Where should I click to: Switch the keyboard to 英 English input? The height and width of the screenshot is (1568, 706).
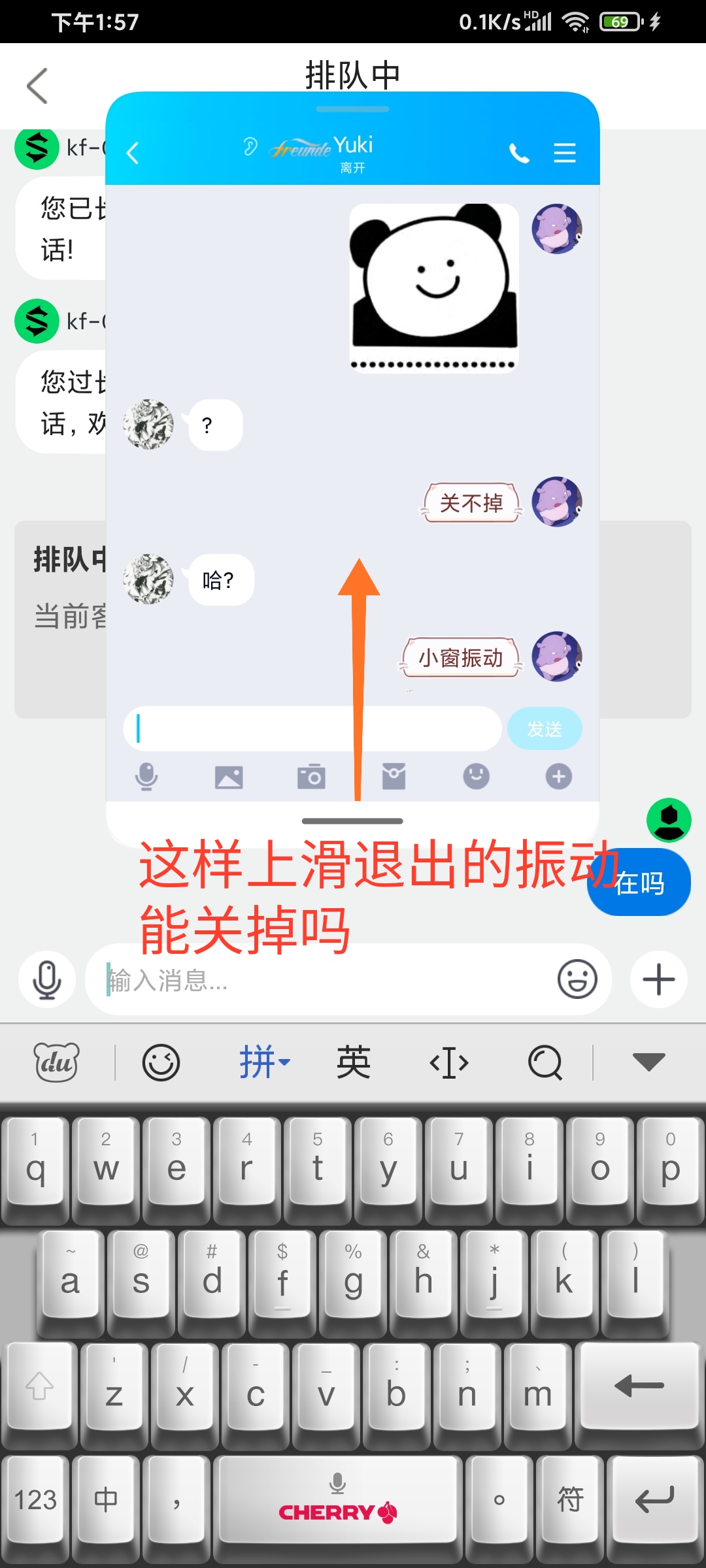coord(354,1062)
